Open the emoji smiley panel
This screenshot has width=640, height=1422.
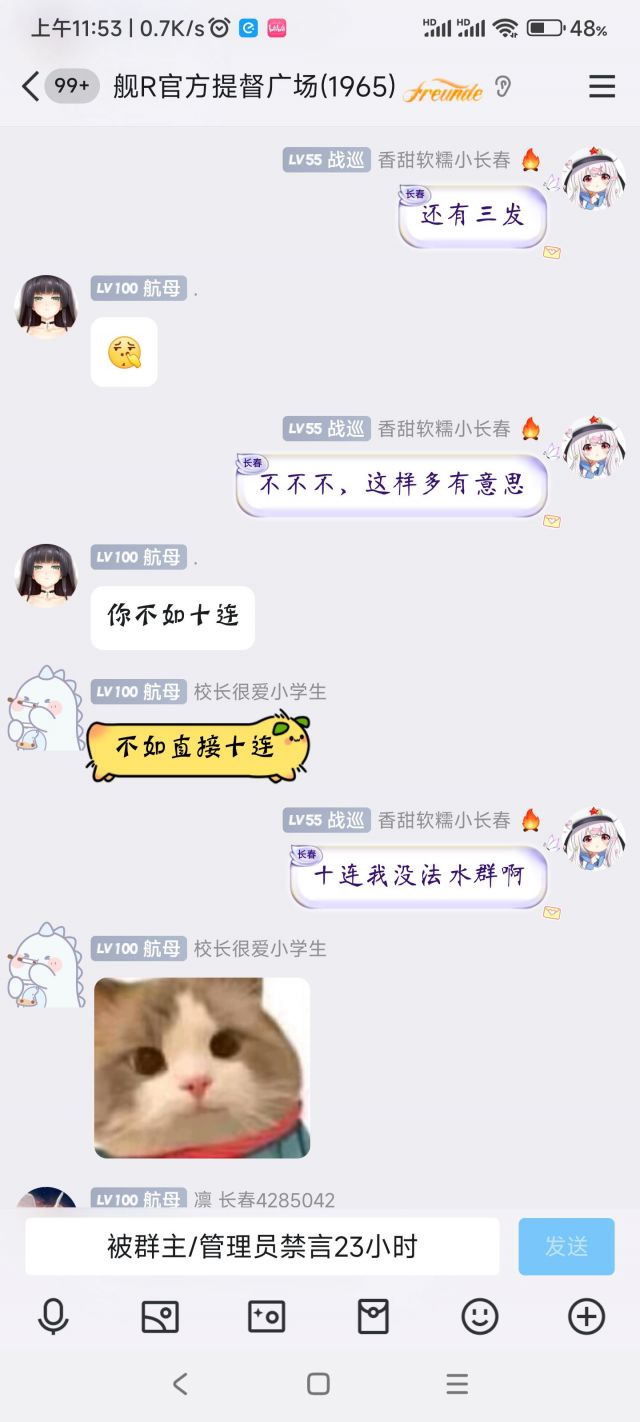point(480,1317)
